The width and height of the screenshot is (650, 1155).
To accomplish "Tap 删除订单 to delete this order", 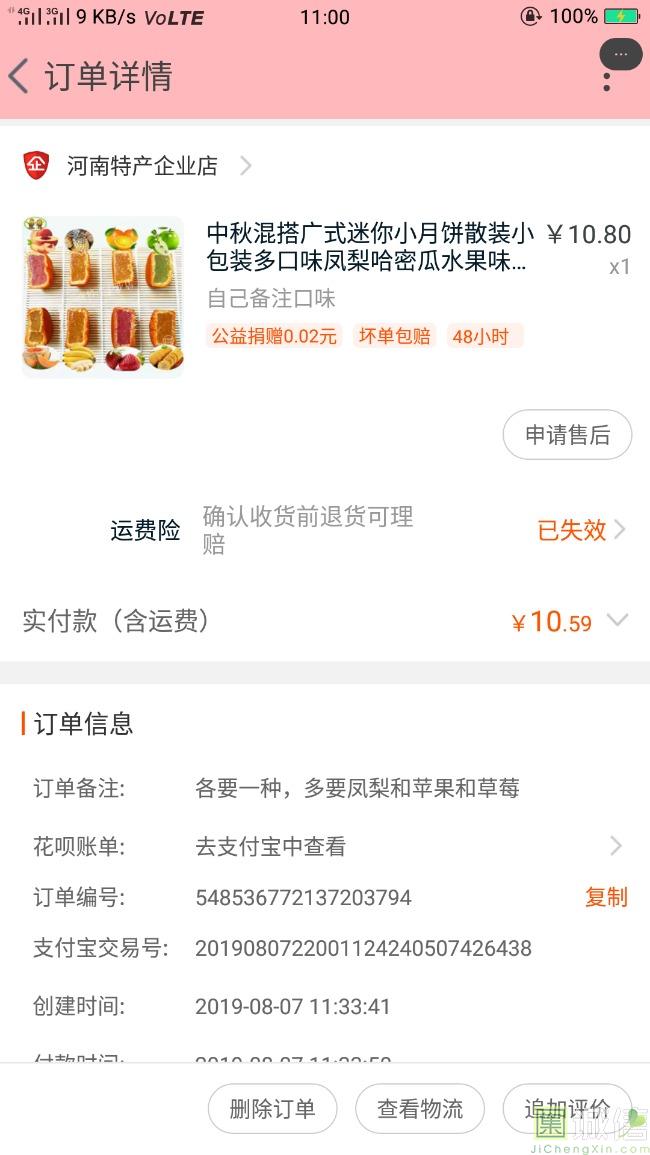I will click(x=272, y=1108).
